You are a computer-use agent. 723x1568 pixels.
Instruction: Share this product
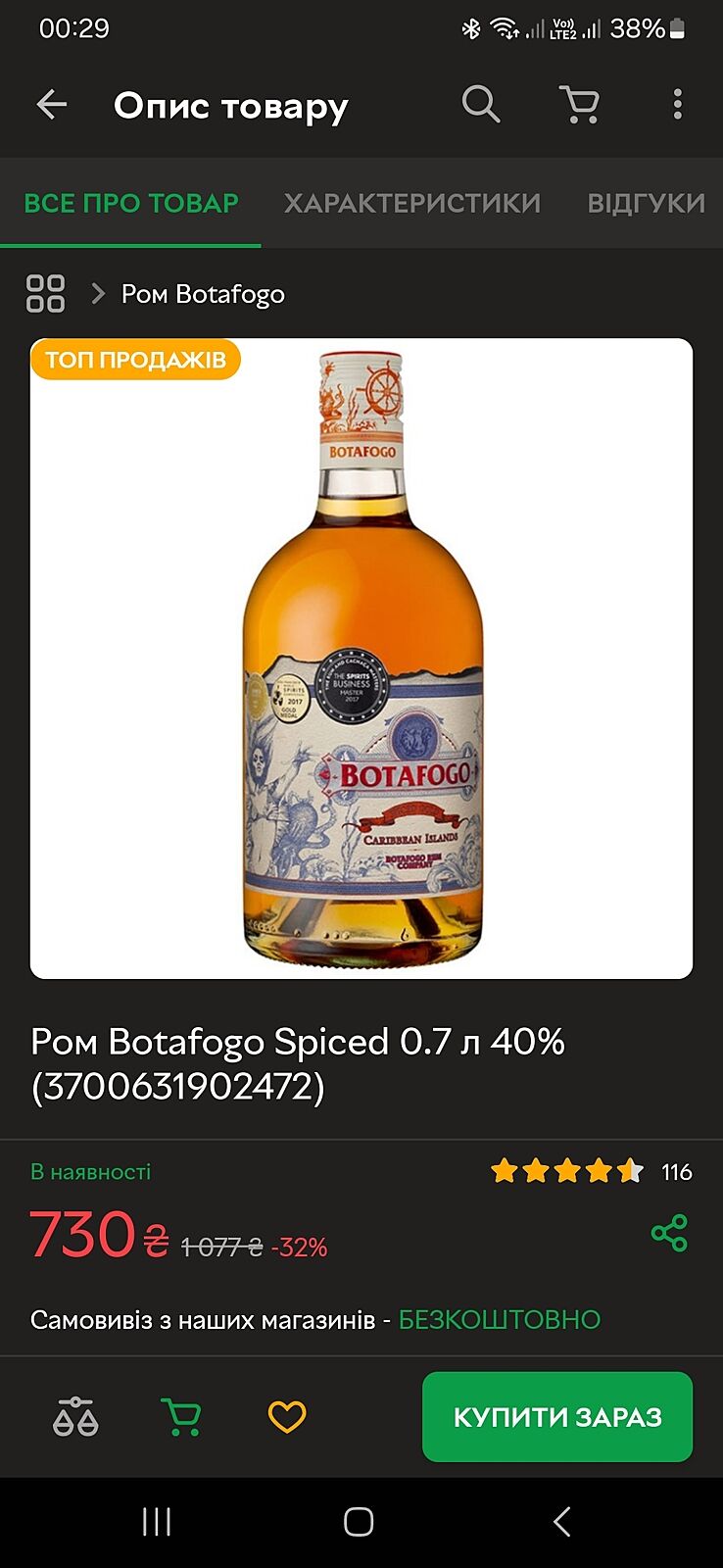coord(669,1233)
